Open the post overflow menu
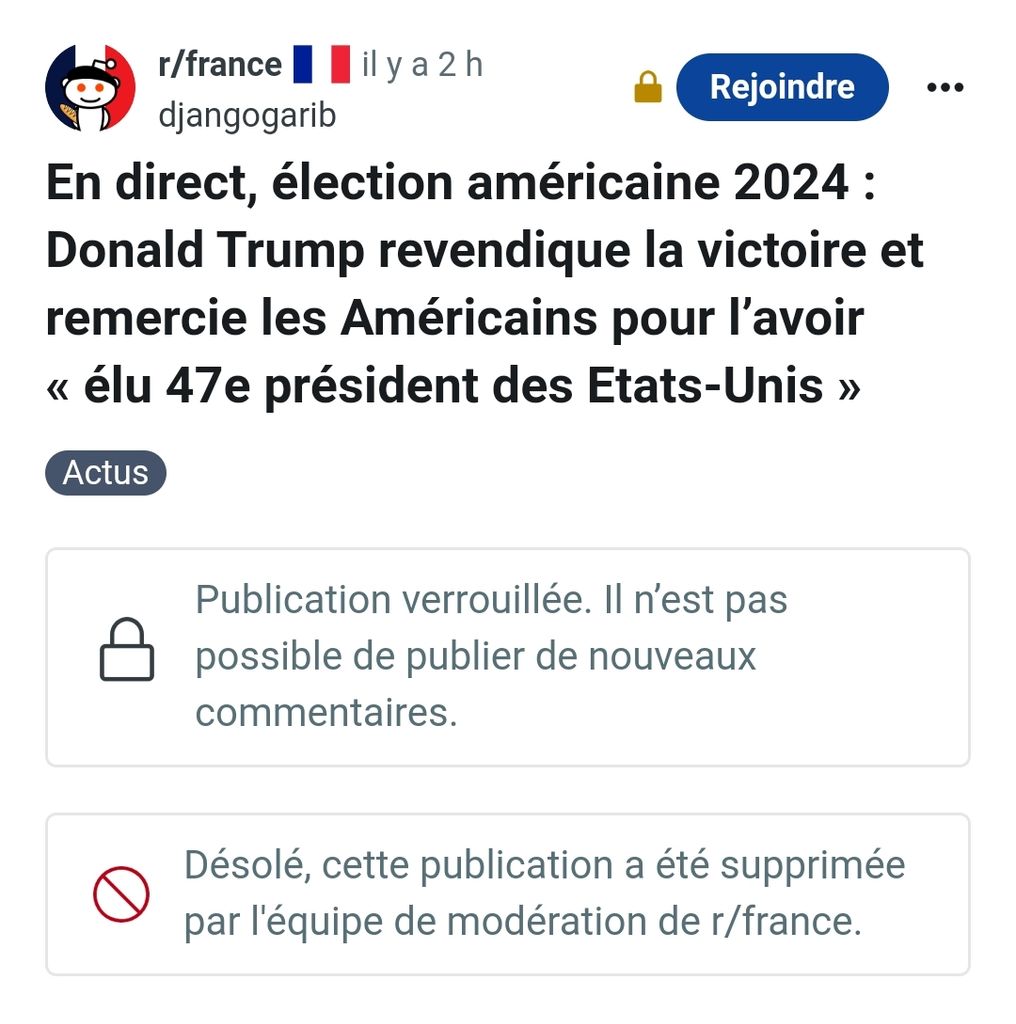This screenshot has width=1016, height=1024. pyautogui.click(x=945, y=87)
